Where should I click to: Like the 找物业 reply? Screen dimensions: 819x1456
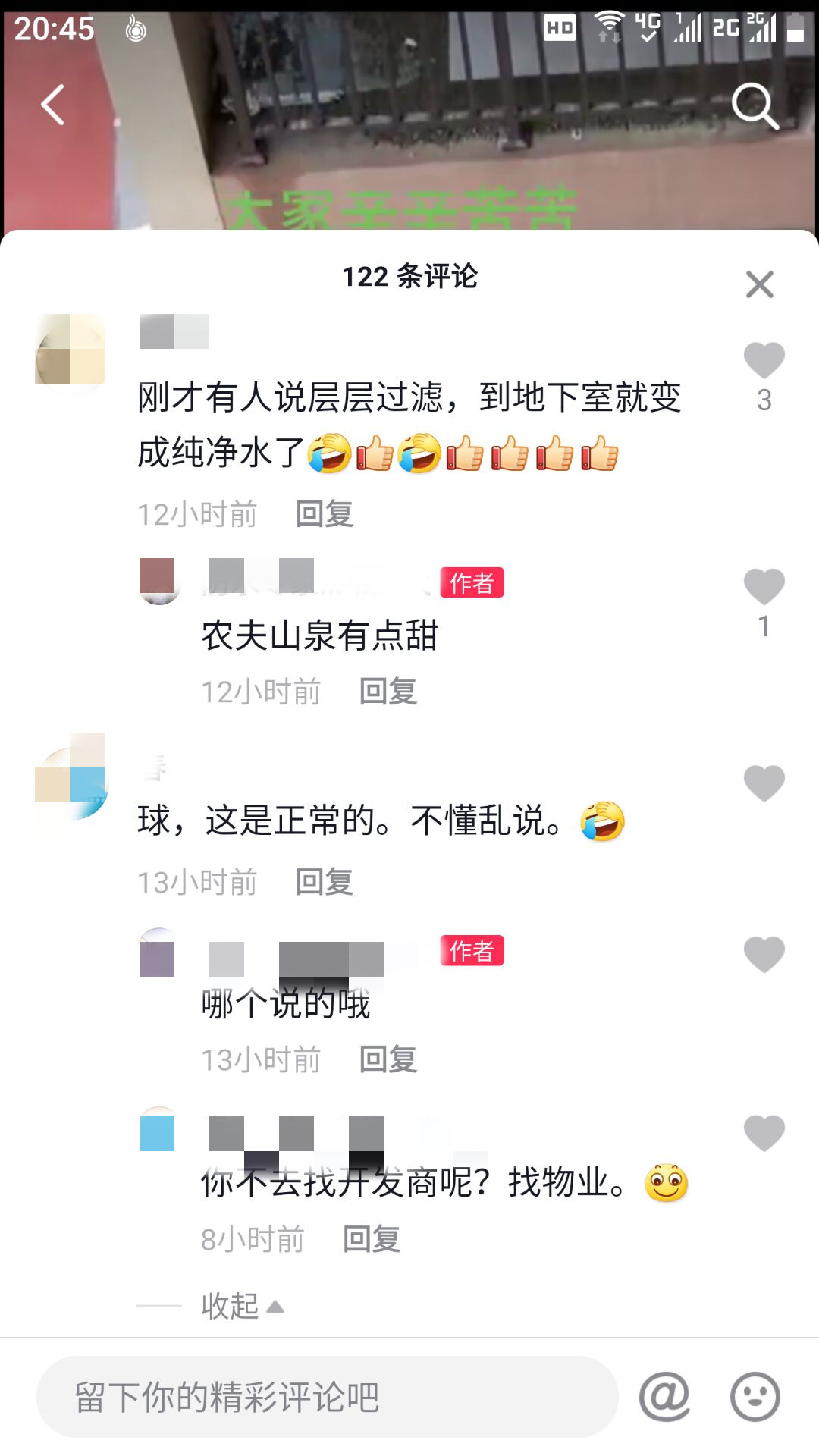point(764,1133)
